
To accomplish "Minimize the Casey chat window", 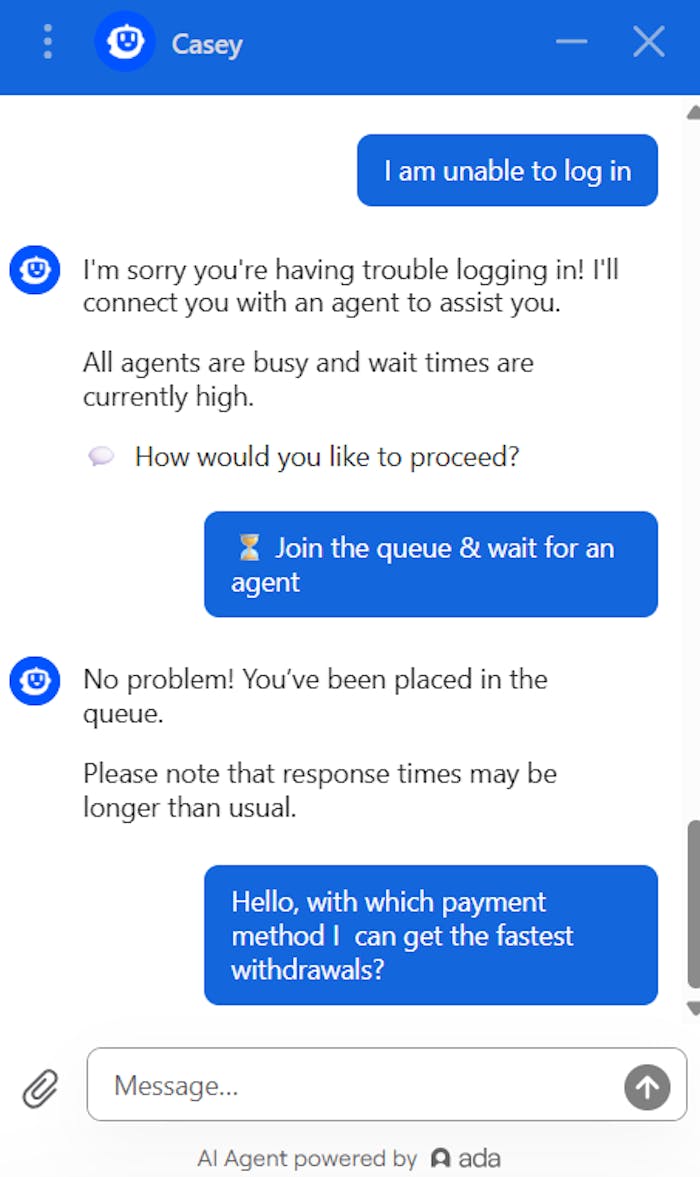I will 572,42.
